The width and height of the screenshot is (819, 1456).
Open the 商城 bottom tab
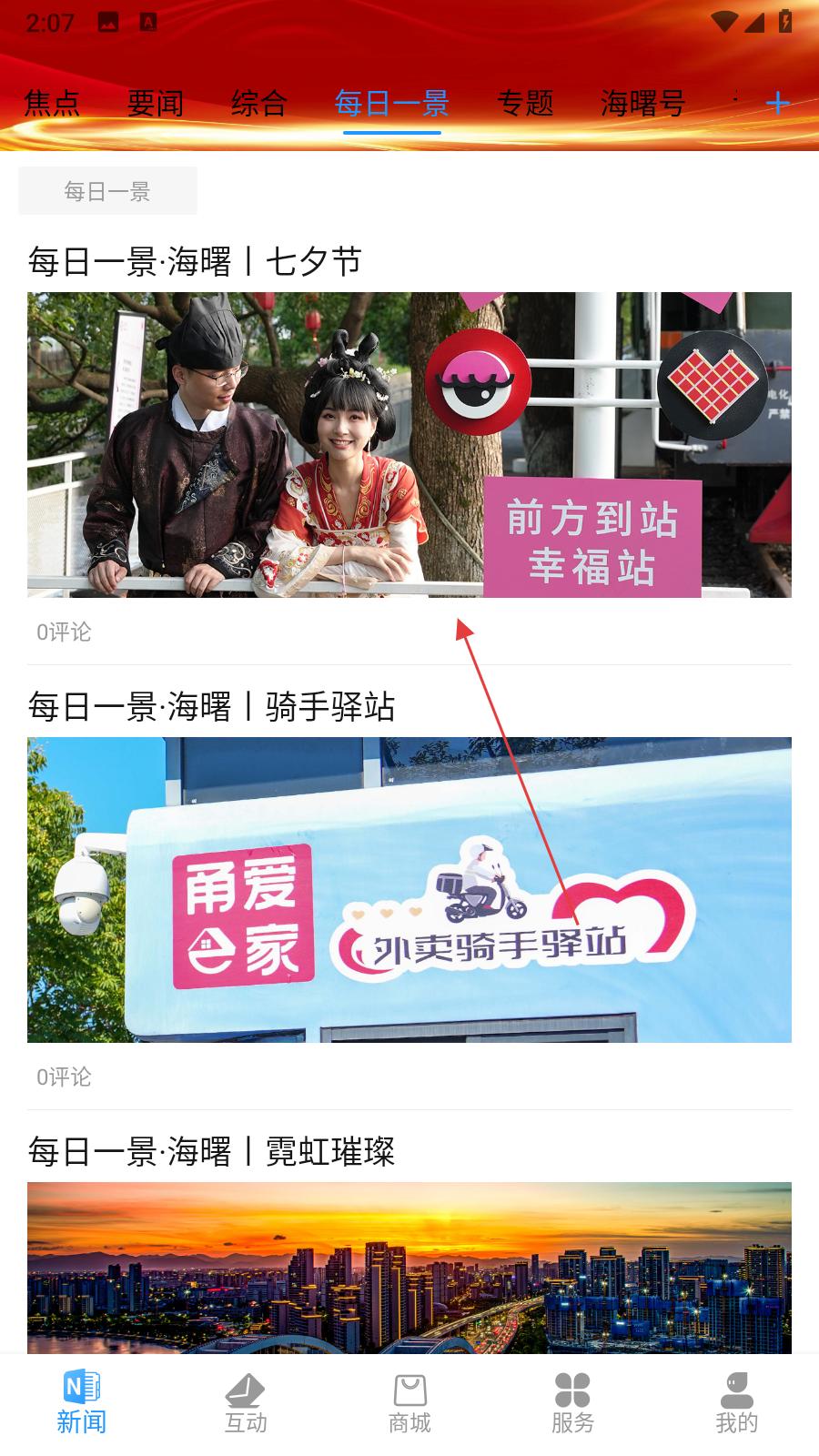click(409, 1404)
